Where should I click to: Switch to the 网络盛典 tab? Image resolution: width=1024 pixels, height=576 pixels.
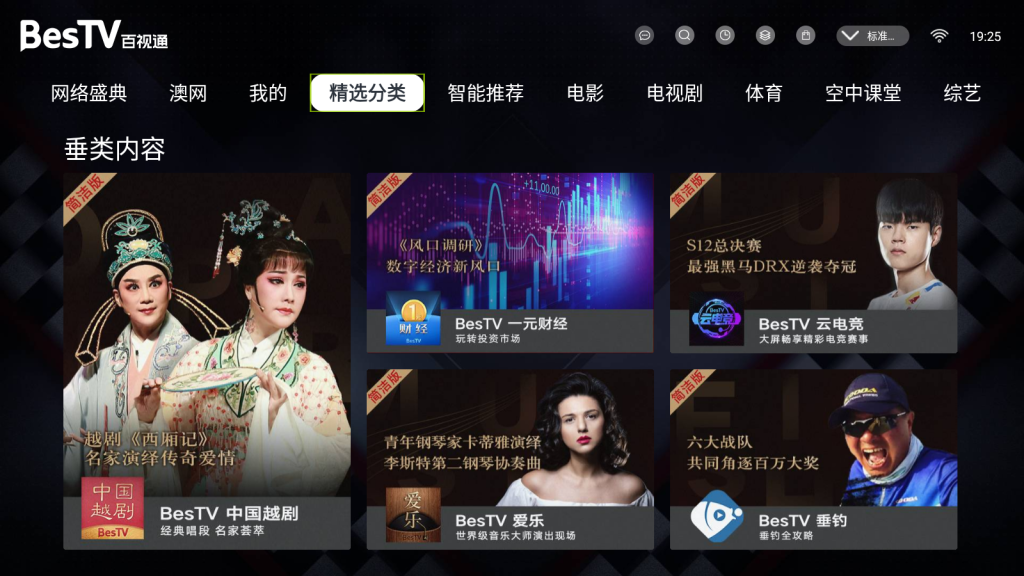point(89,93)
